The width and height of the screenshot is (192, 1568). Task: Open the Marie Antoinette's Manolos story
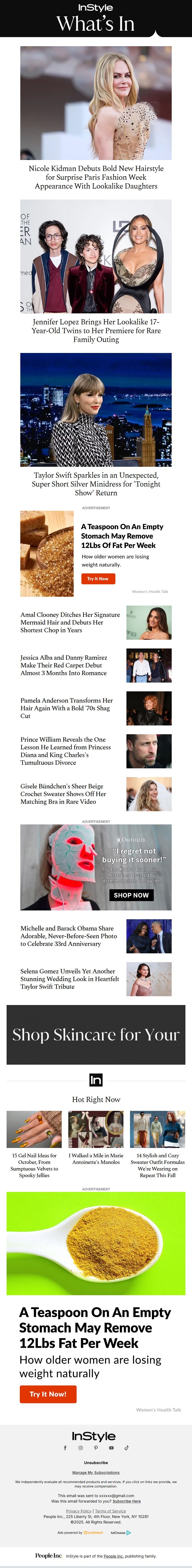click(x=96, y=1158)
